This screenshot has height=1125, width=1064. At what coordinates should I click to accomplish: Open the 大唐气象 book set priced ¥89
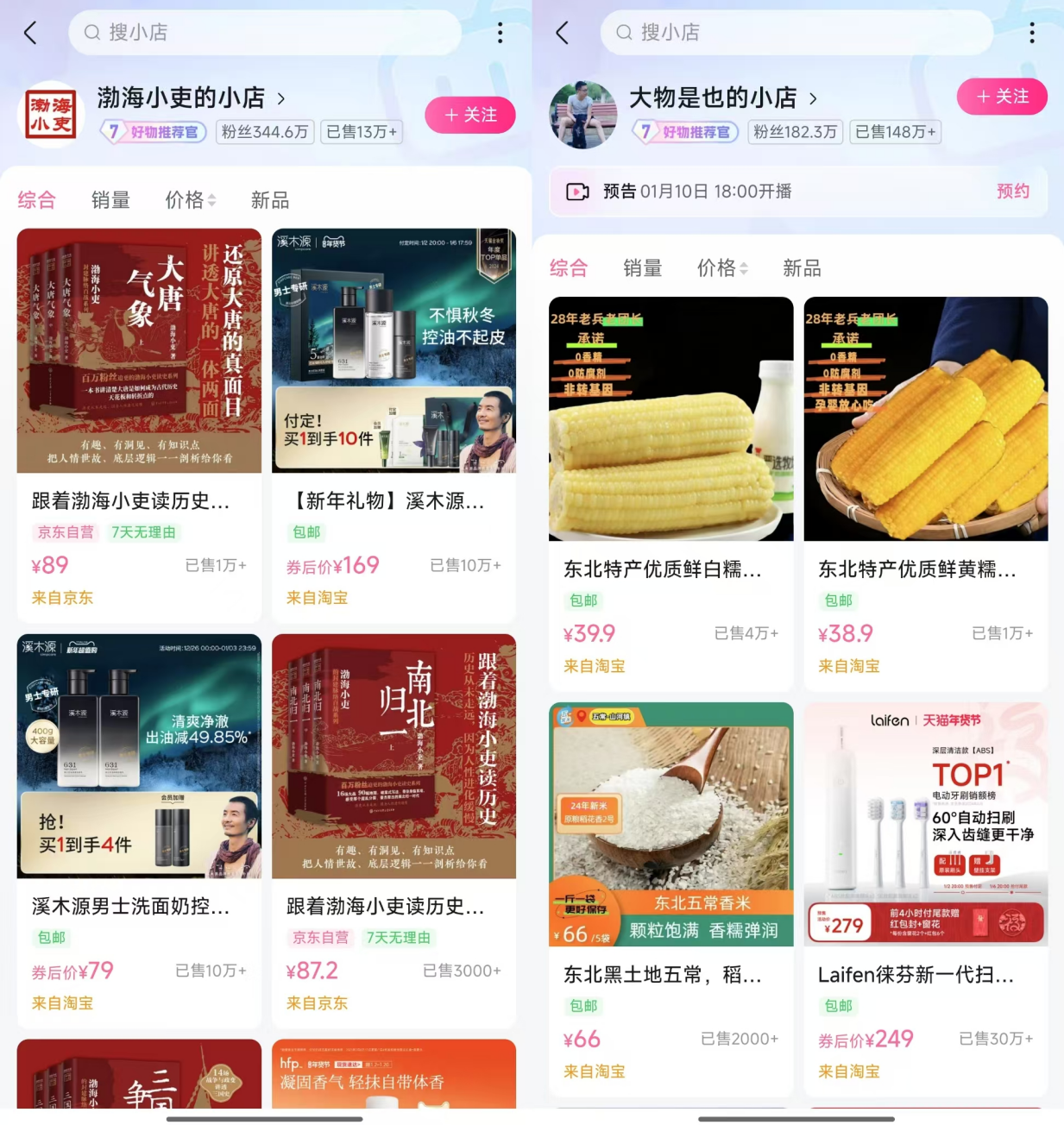(x=139, y=425)
